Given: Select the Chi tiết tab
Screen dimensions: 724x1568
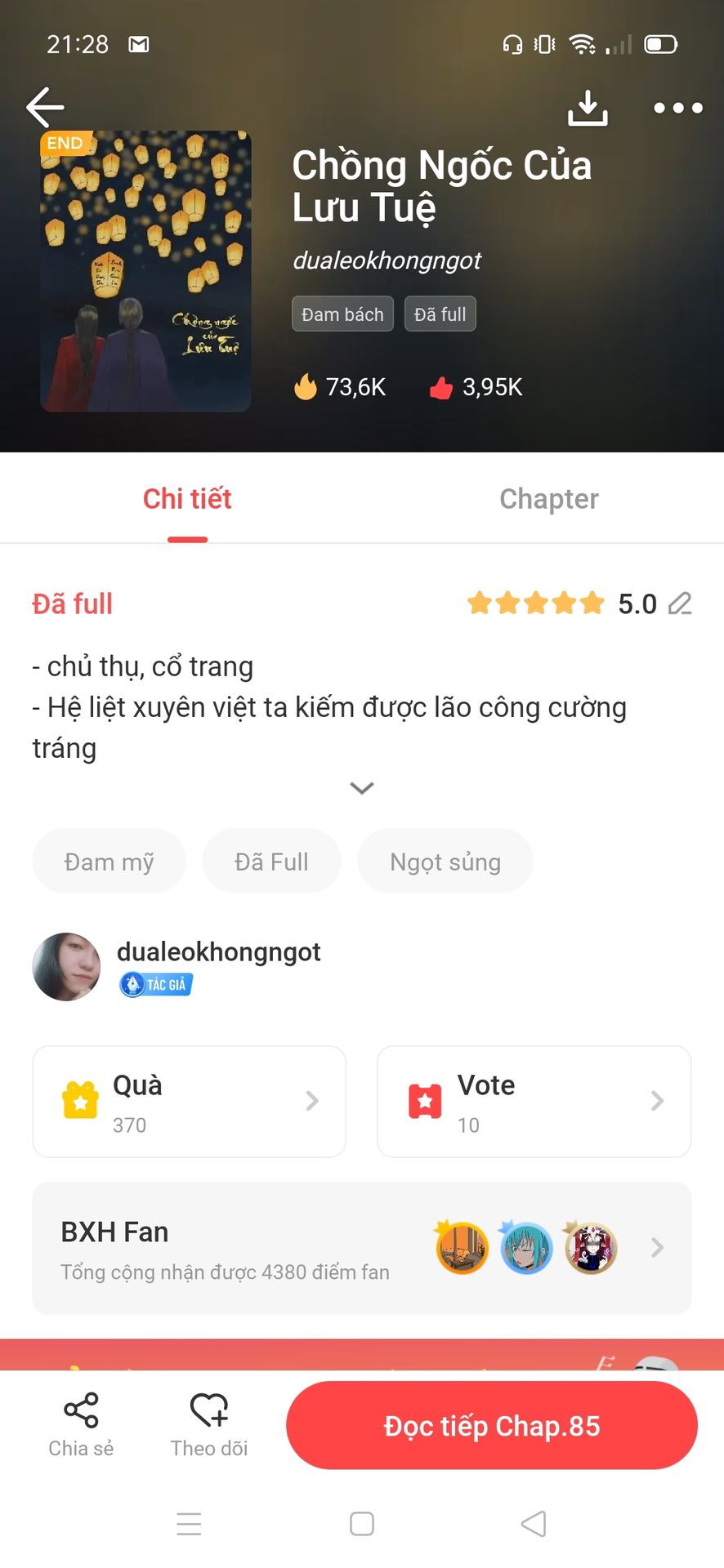Looking at the screenshot, I should [x=187, y=499].
